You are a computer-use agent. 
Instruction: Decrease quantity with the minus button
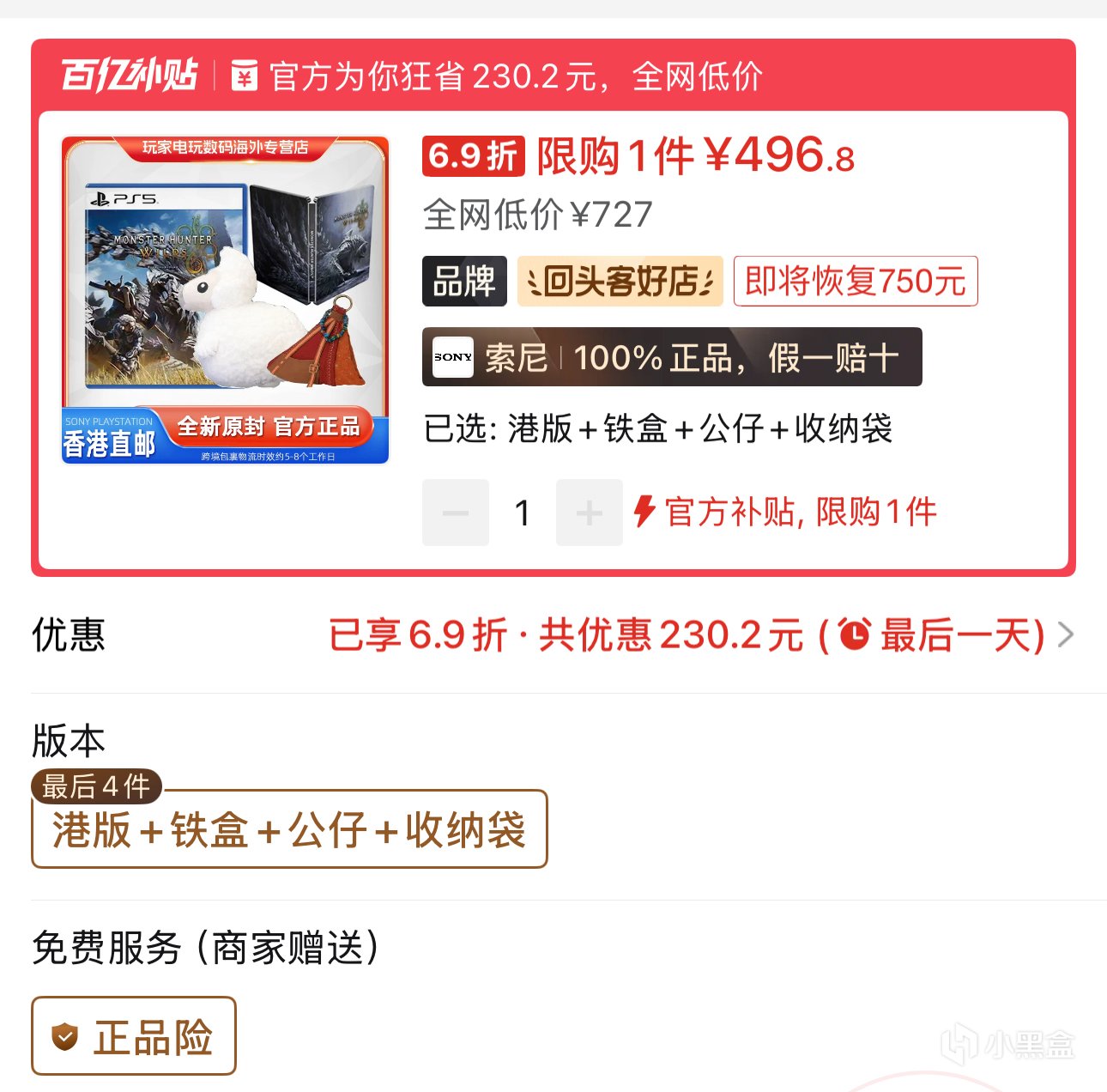tap(456, 513)
